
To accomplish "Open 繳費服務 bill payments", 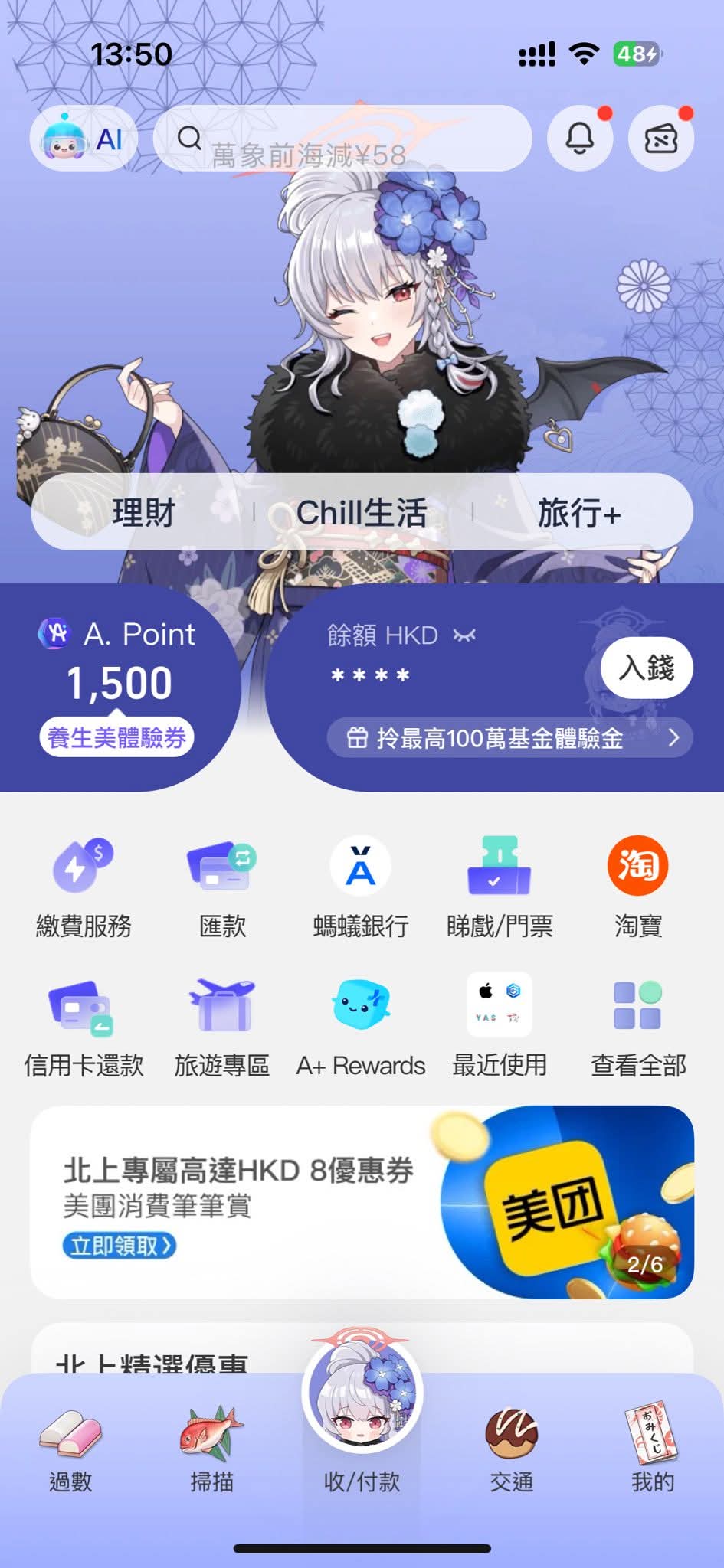I will click(x=84, y=887).
